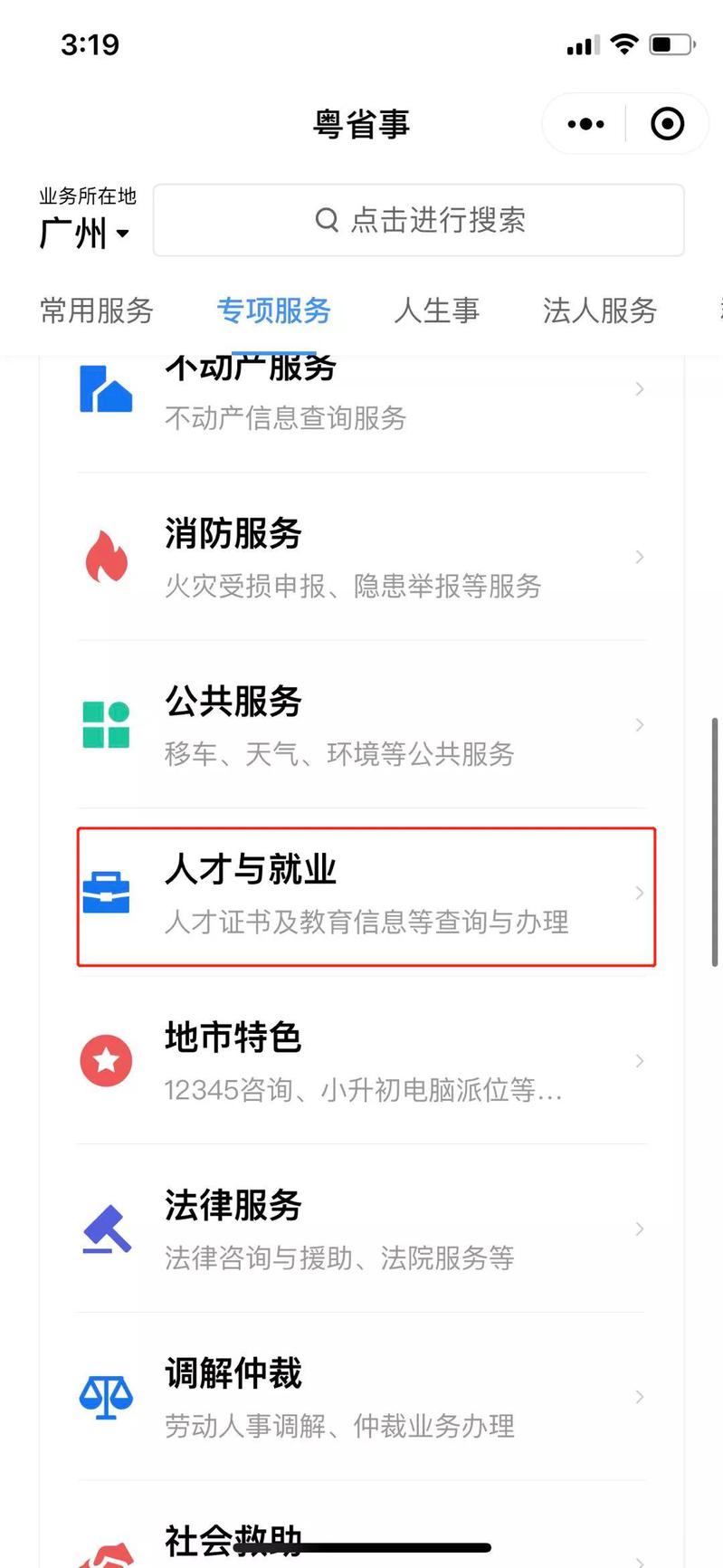
Task: Close the mini program via circle icon
Action: pos(668,124)
